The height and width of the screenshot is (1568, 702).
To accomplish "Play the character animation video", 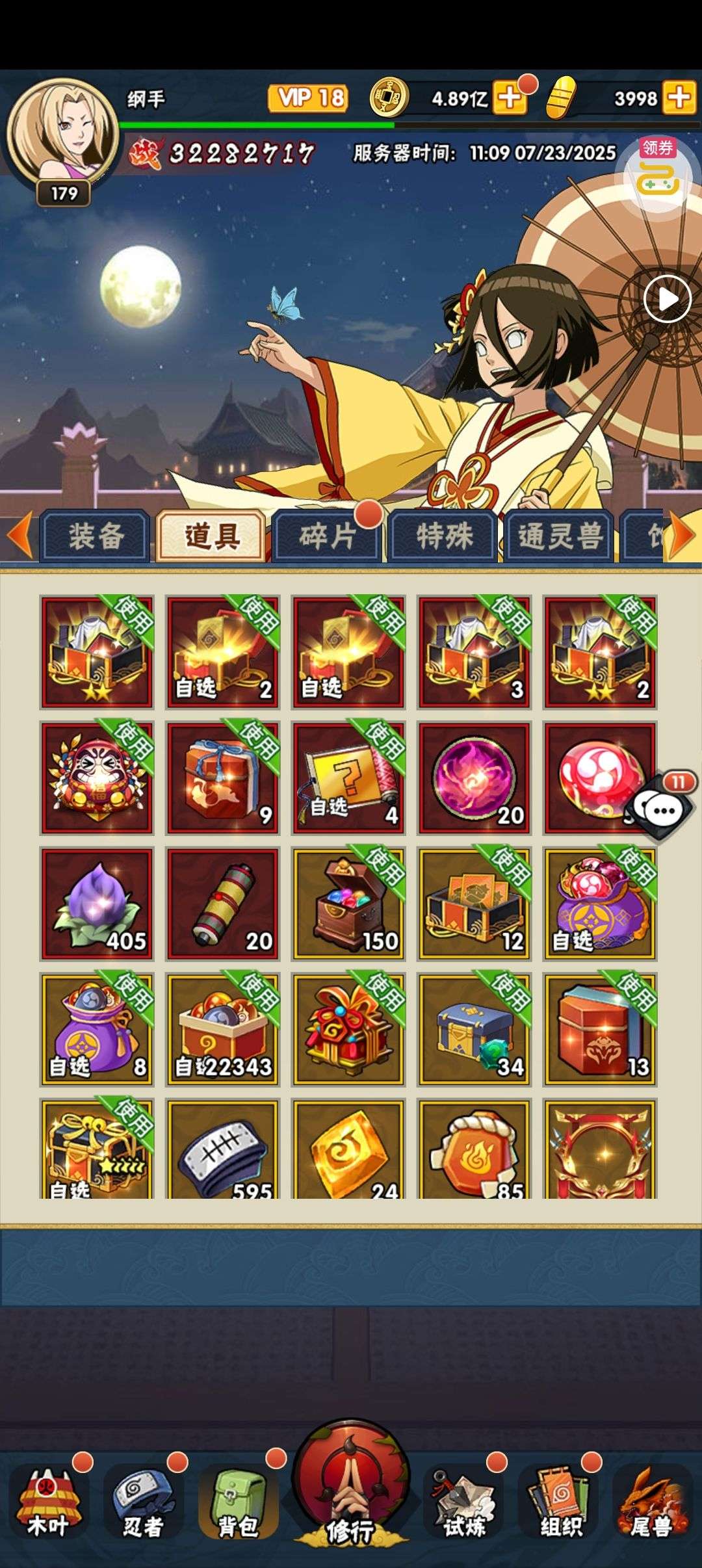I will (x=667, y=300).
